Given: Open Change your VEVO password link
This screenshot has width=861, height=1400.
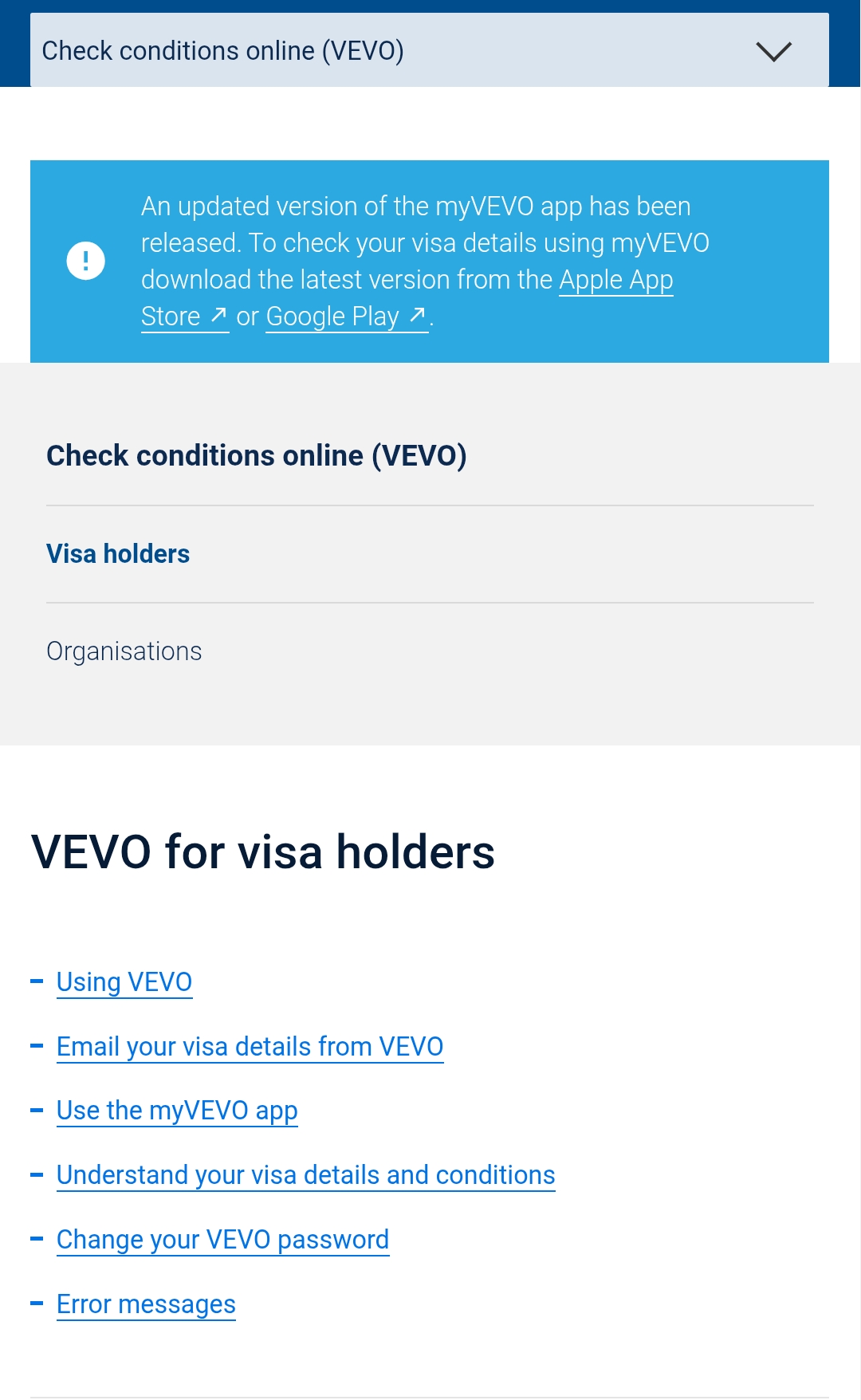Looking at the screenshot, I should pyautogui.click(x=222, y=1239).
